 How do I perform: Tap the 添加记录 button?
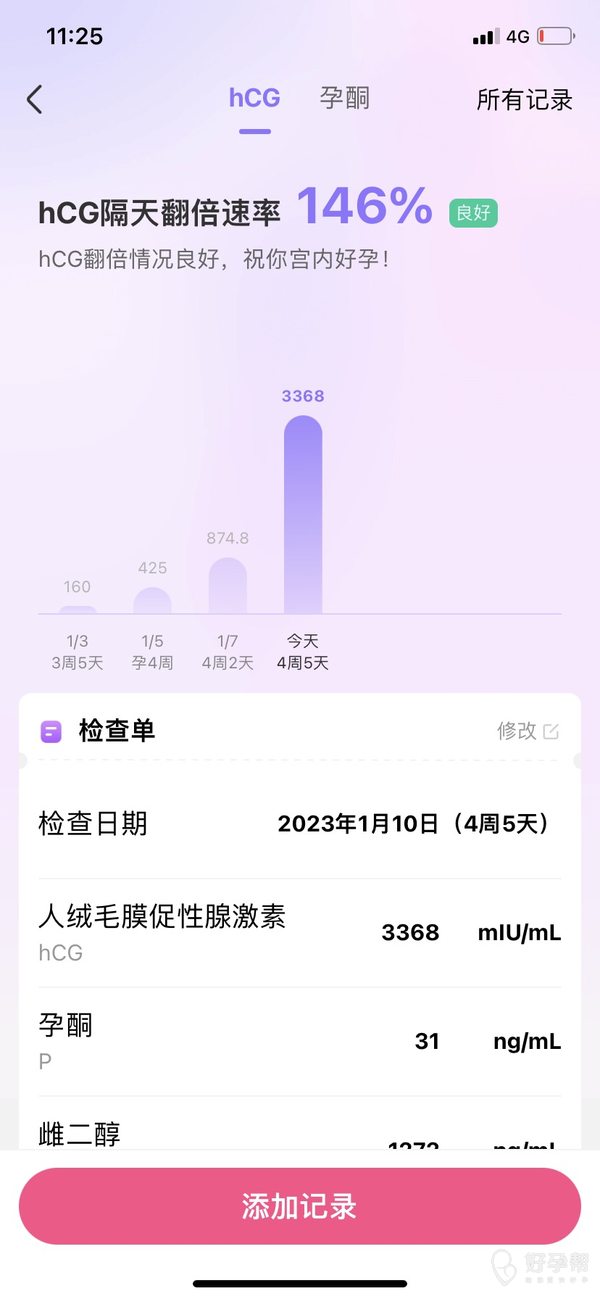tap(300, 1206)
